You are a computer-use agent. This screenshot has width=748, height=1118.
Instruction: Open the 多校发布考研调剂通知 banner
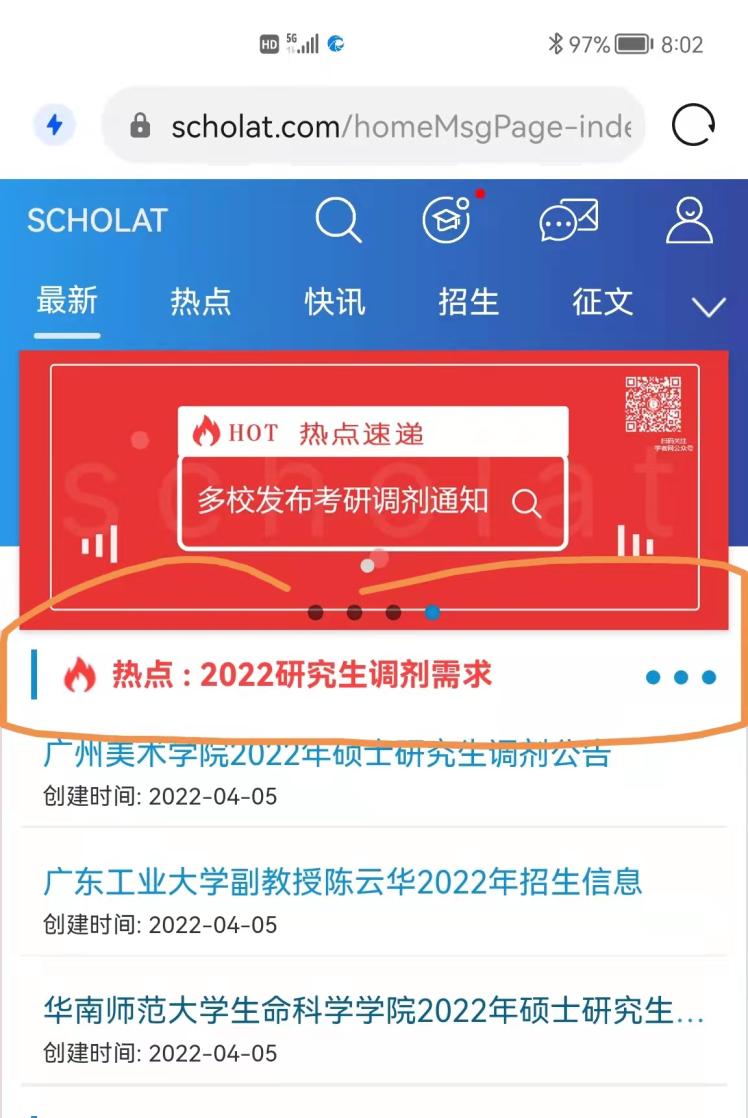click(x=372, y=501)
